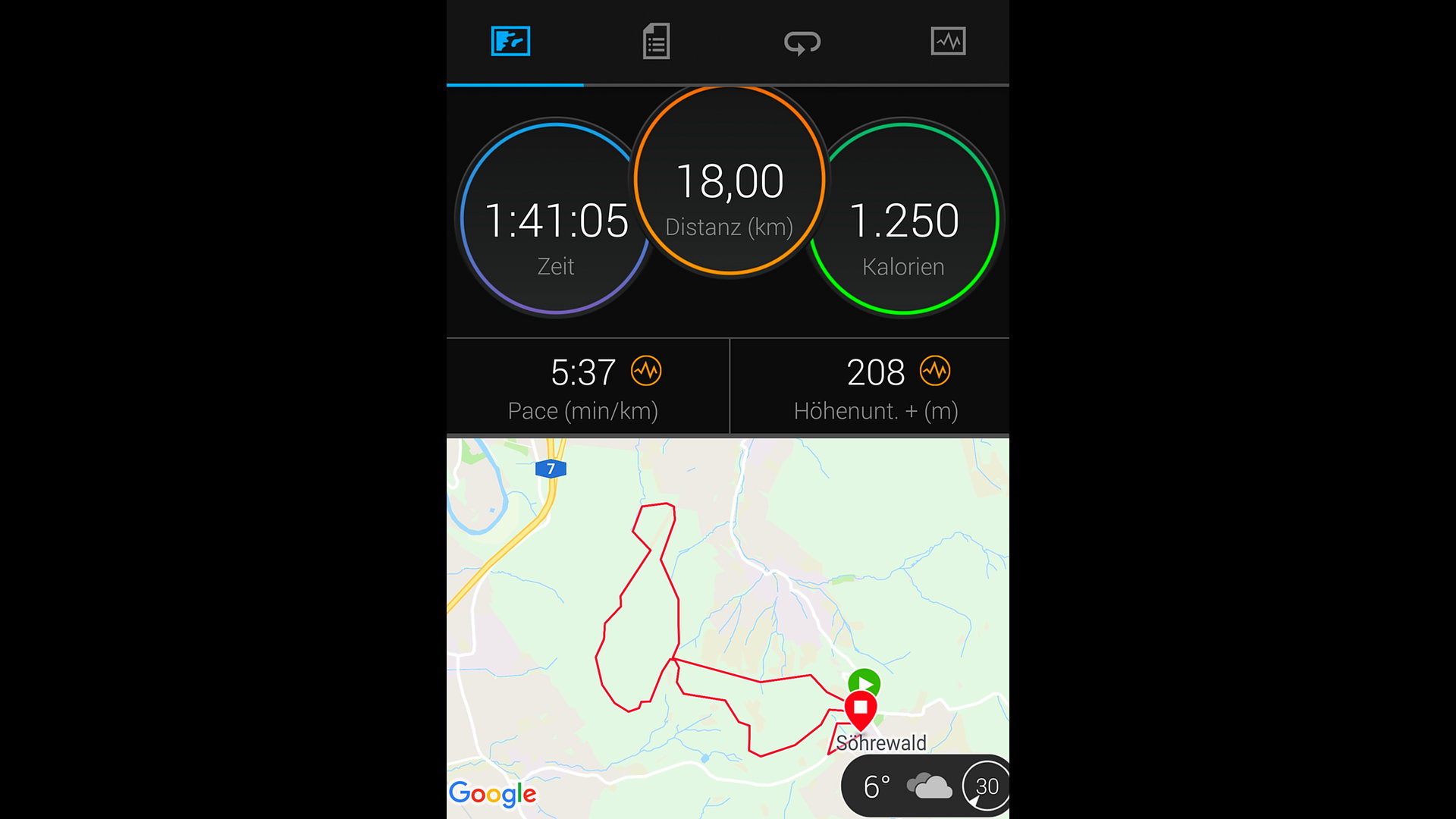Switch to the laps tab
The height and width of the screenshot is (819, 1456).
point(802,42)
